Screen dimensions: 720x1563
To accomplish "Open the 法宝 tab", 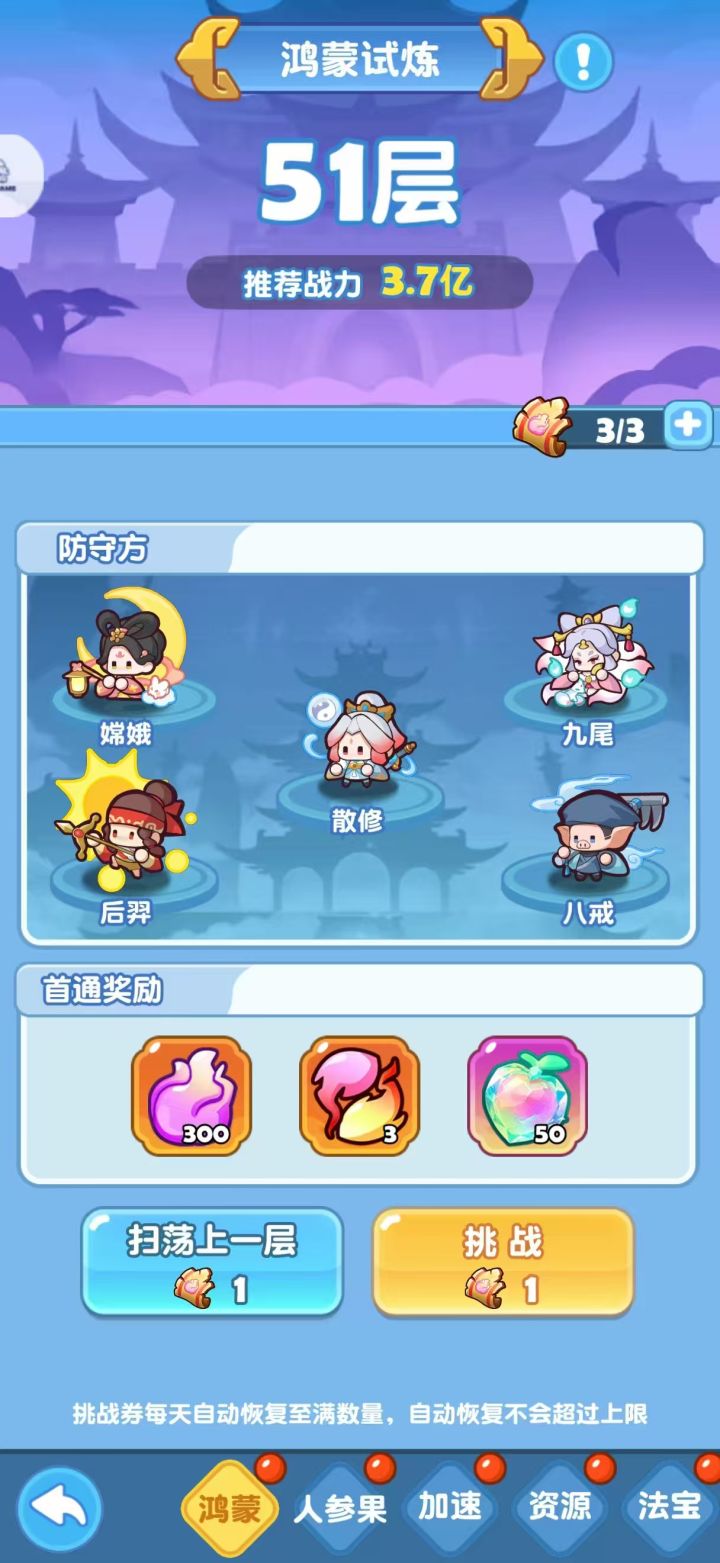I will coord(666,1508).
